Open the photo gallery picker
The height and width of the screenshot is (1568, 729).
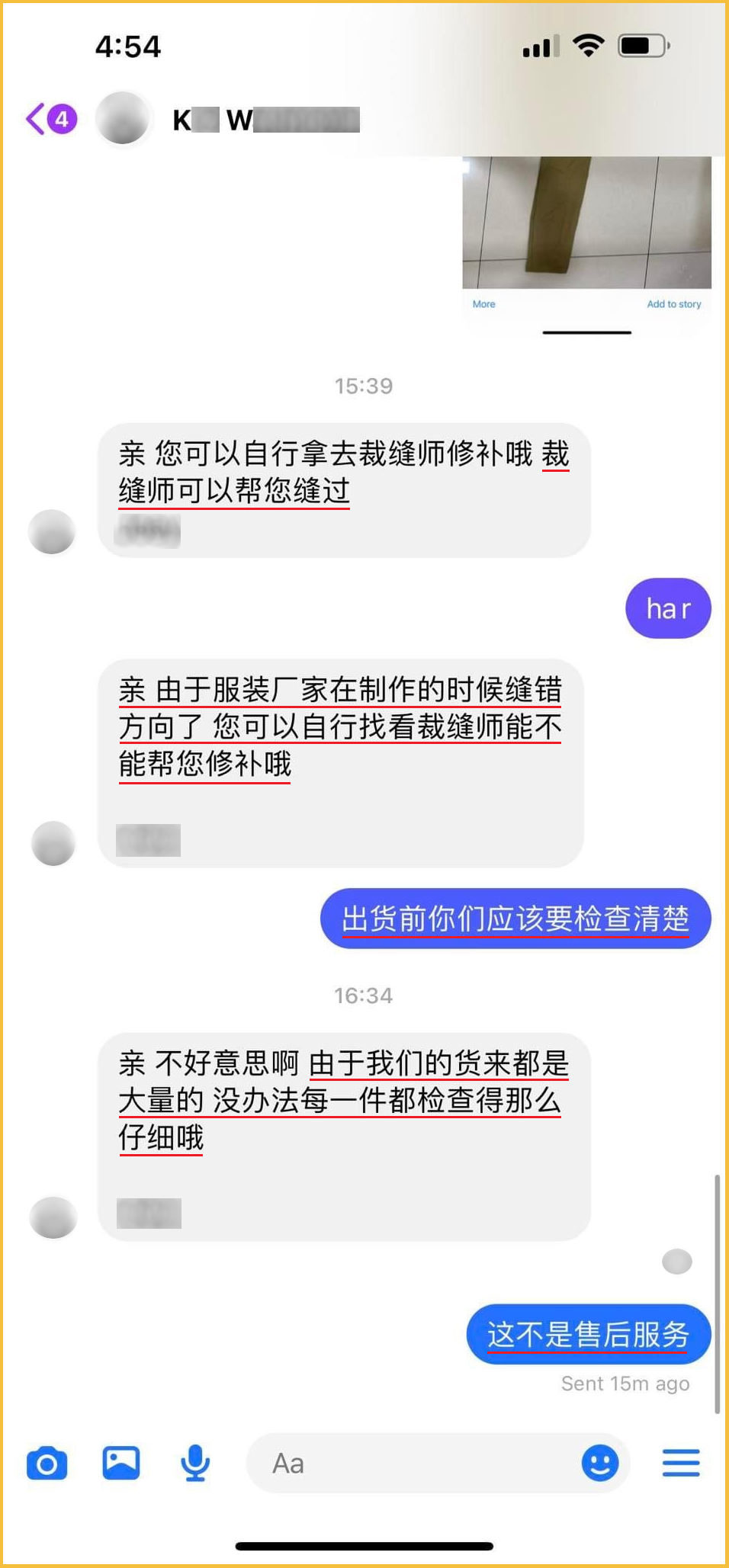click(121, 1463)
